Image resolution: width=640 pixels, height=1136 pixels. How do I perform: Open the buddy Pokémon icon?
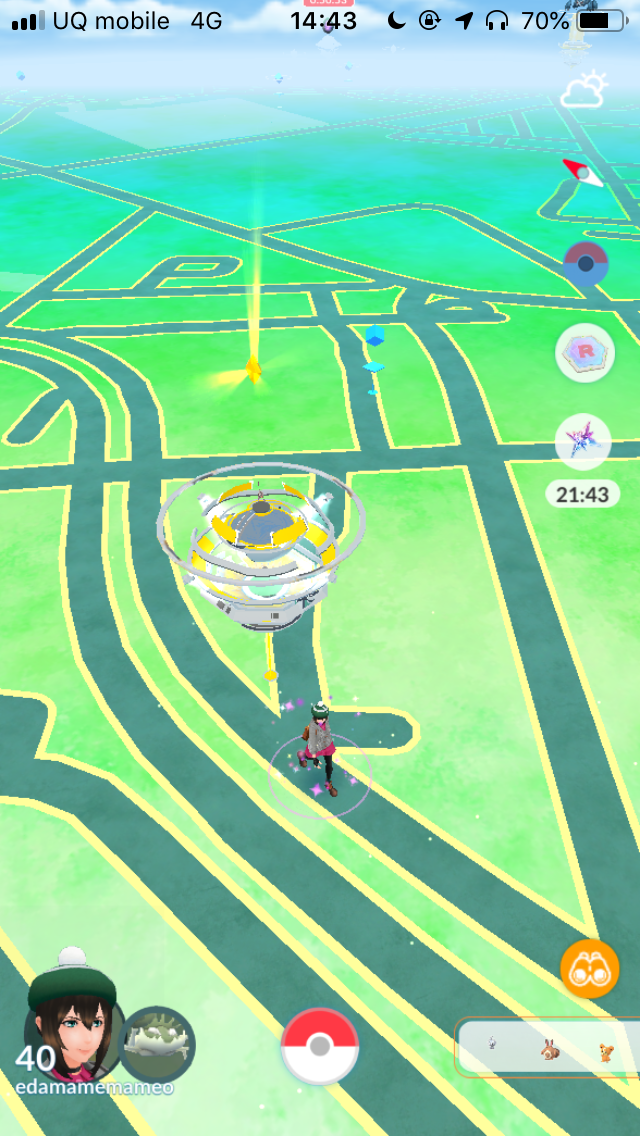click(158, 1044)
